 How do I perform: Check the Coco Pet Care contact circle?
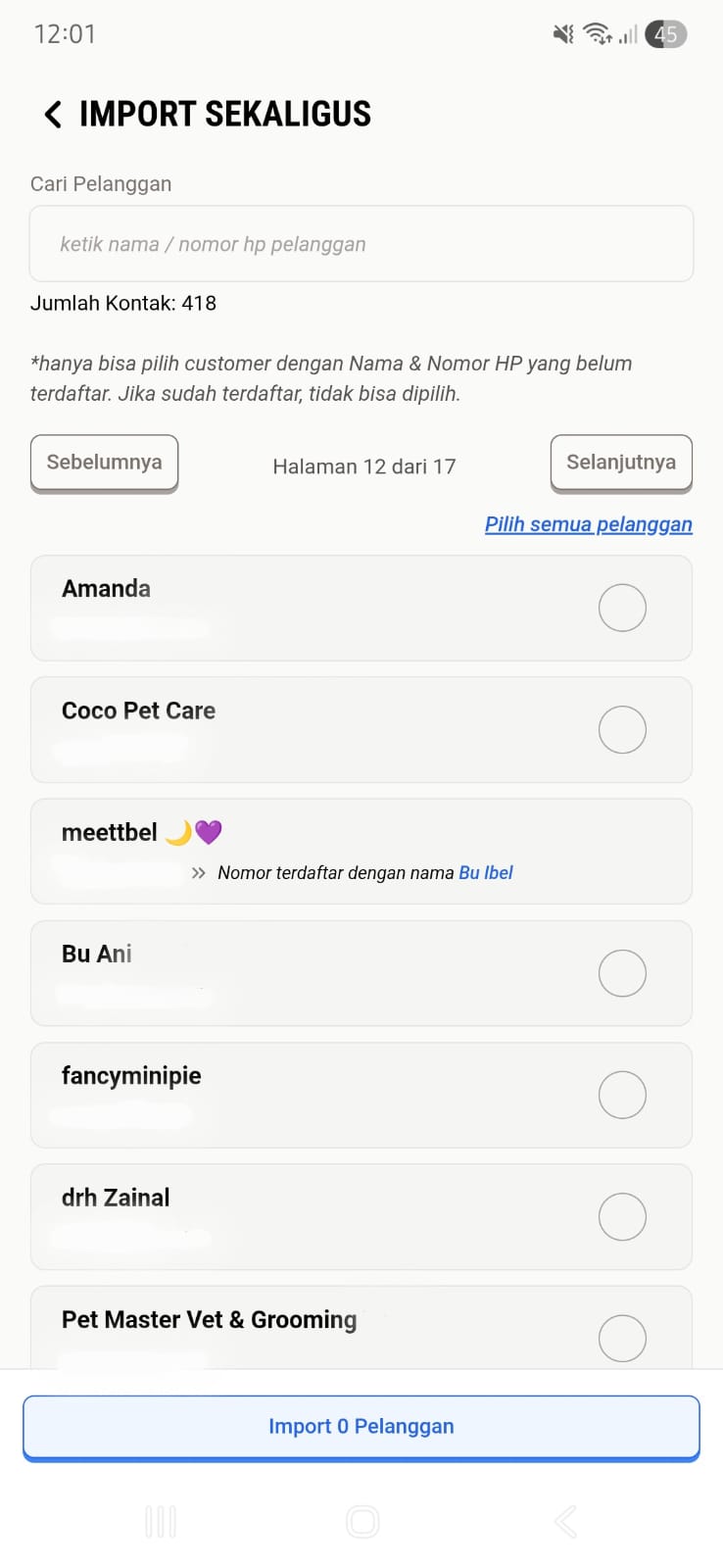pos(622,729)
